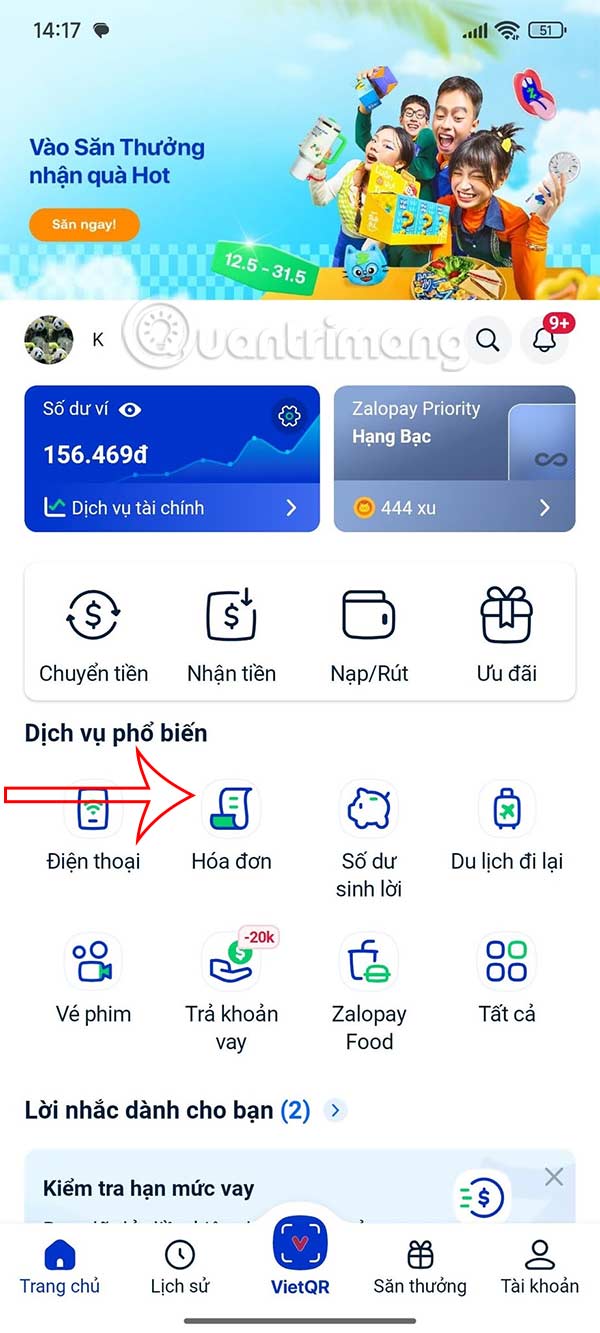Switch to the Lịch sử tab

(180, 1267)
